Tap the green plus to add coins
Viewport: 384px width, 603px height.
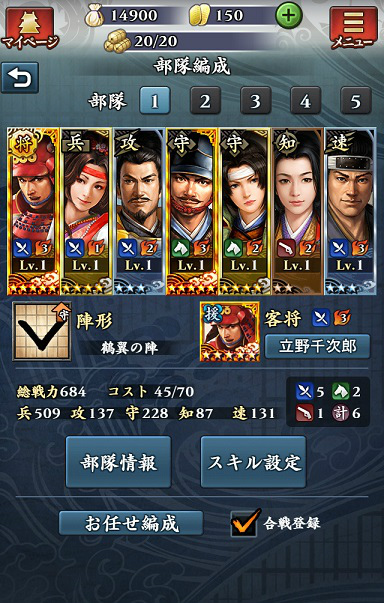coord(289,16)
